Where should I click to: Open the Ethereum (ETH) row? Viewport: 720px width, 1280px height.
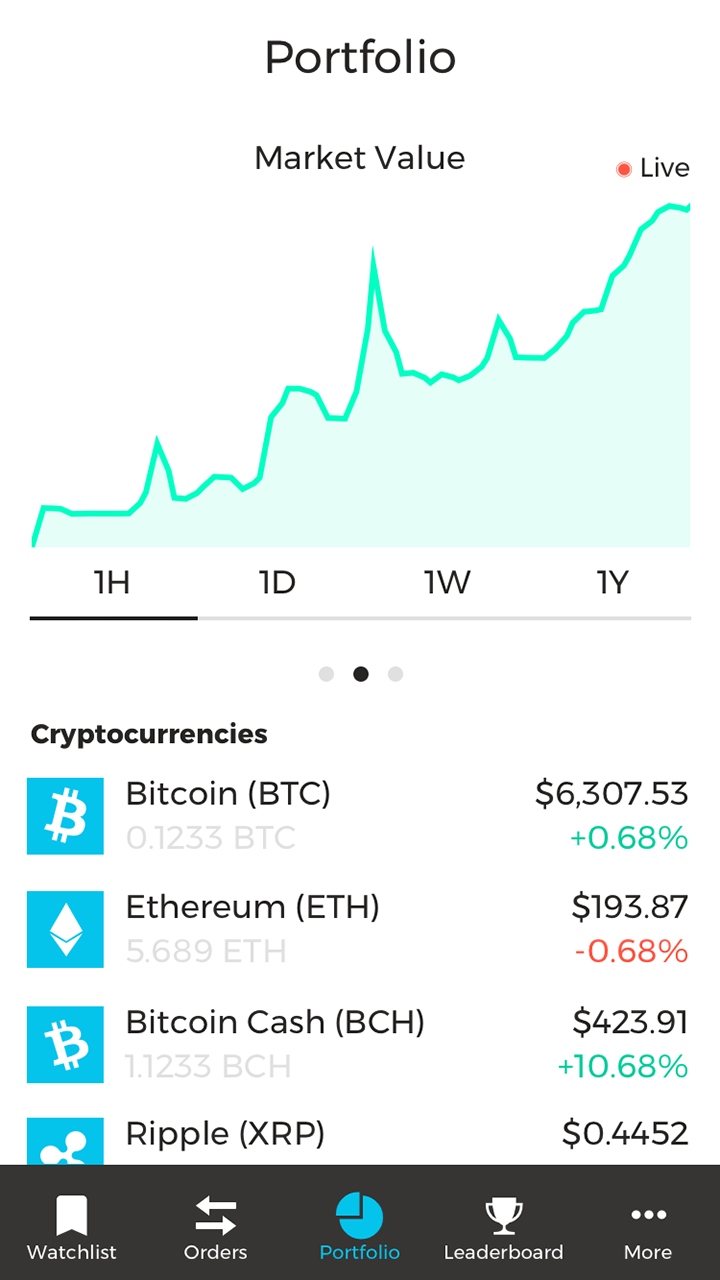(x=360, y=929)
